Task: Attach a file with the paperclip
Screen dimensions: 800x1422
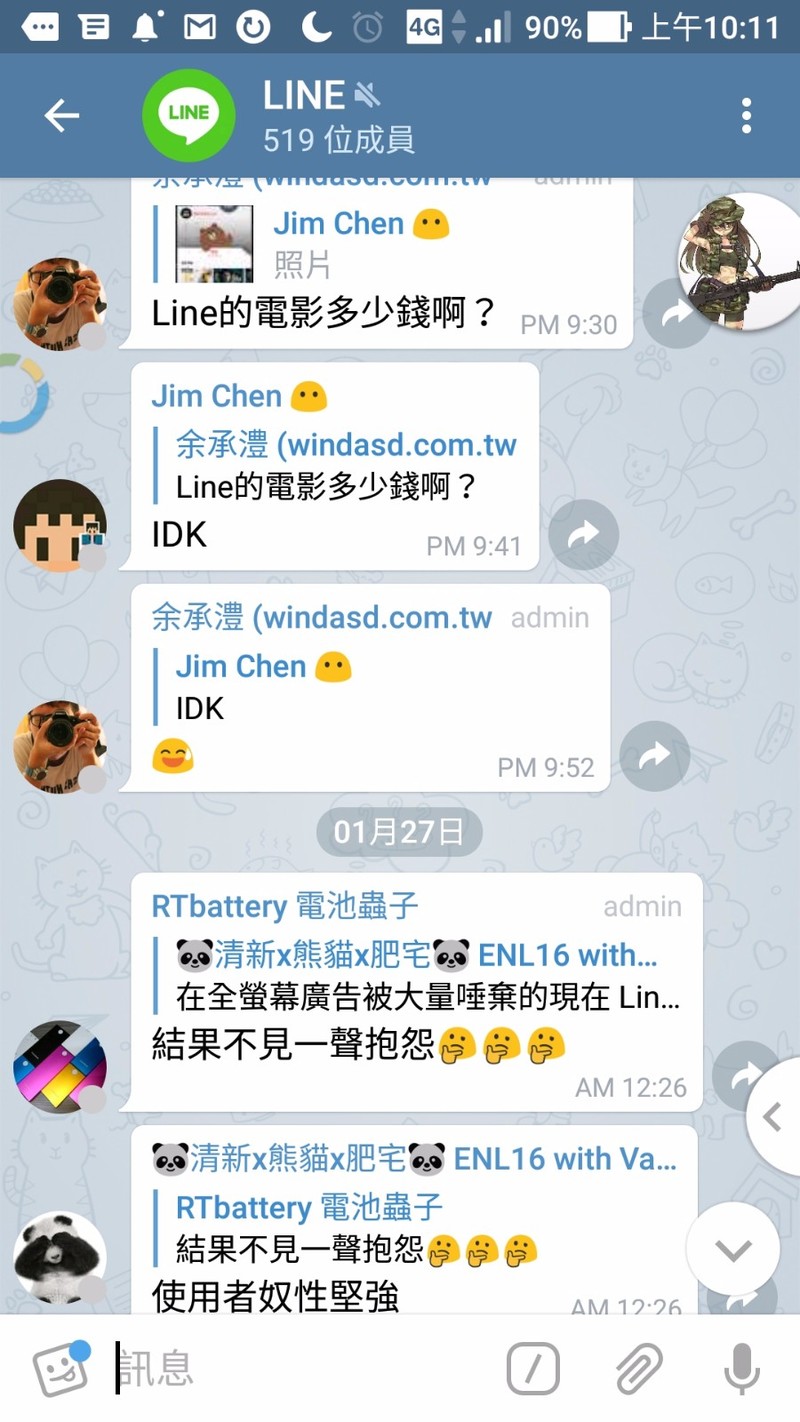Action: pyautogui.click(x=638, y=1368)
